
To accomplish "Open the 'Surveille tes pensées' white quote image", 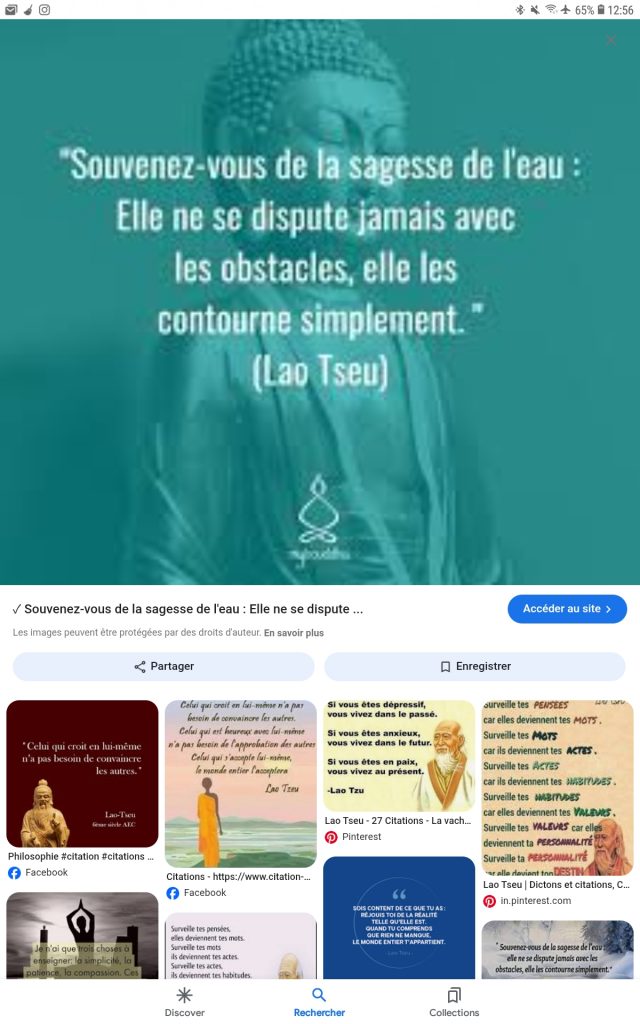I will [x=240, y=945].
